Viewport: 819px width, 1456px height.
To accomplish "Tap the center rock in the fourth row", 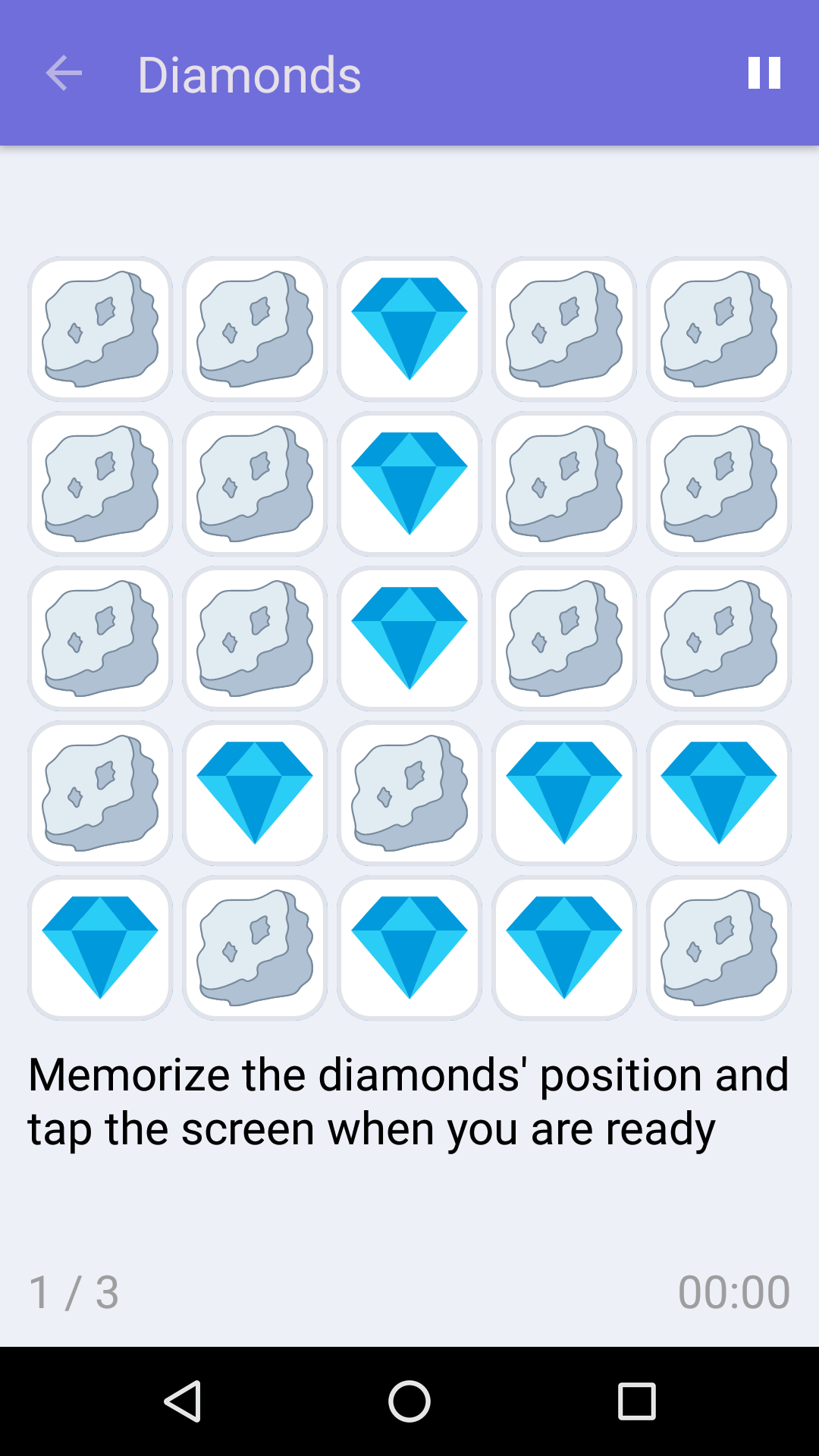I will coord(409,792).
